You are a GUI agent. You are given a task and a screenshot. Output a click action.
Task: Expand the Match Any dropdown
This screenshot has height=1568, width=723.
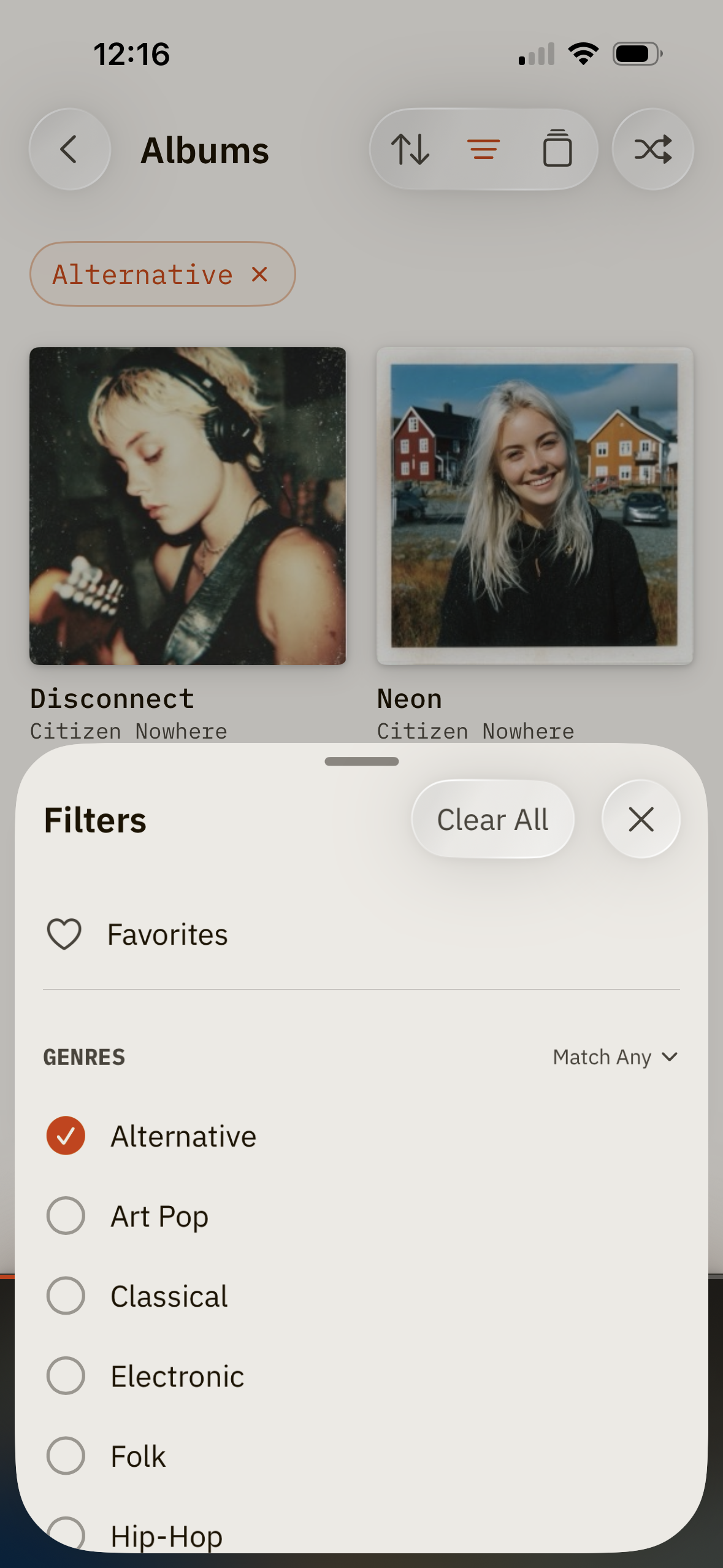(x=615, y=1057)
